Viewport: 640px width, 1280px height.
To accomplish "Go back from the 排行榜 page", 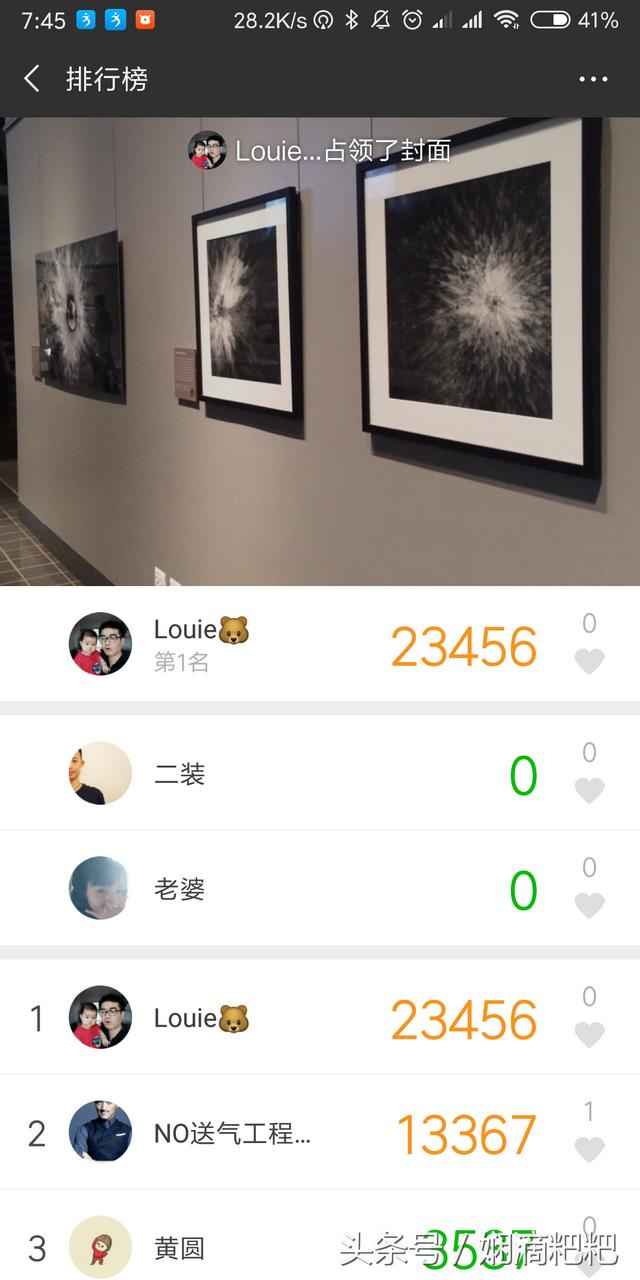I will (32, 79).
